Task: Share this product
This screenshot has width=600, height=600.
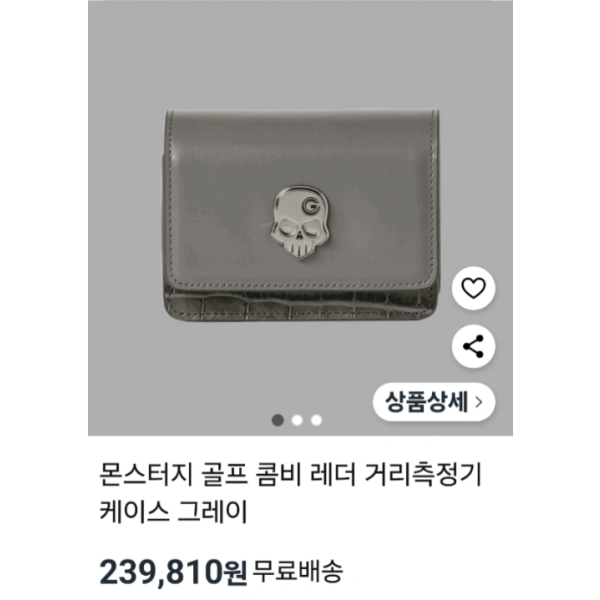Action: [474, 347]
